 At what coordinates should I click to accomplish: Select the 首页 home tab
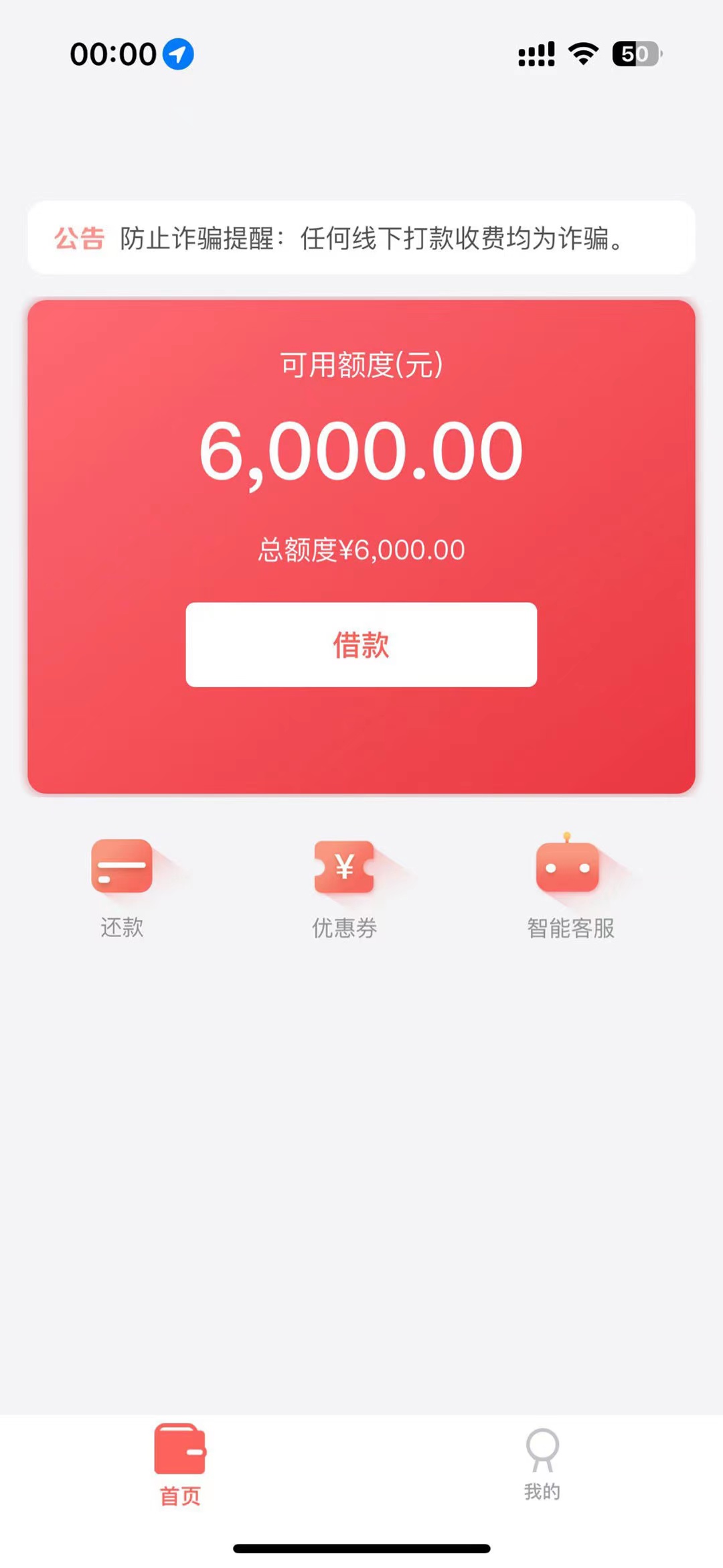pos(180,1465)
